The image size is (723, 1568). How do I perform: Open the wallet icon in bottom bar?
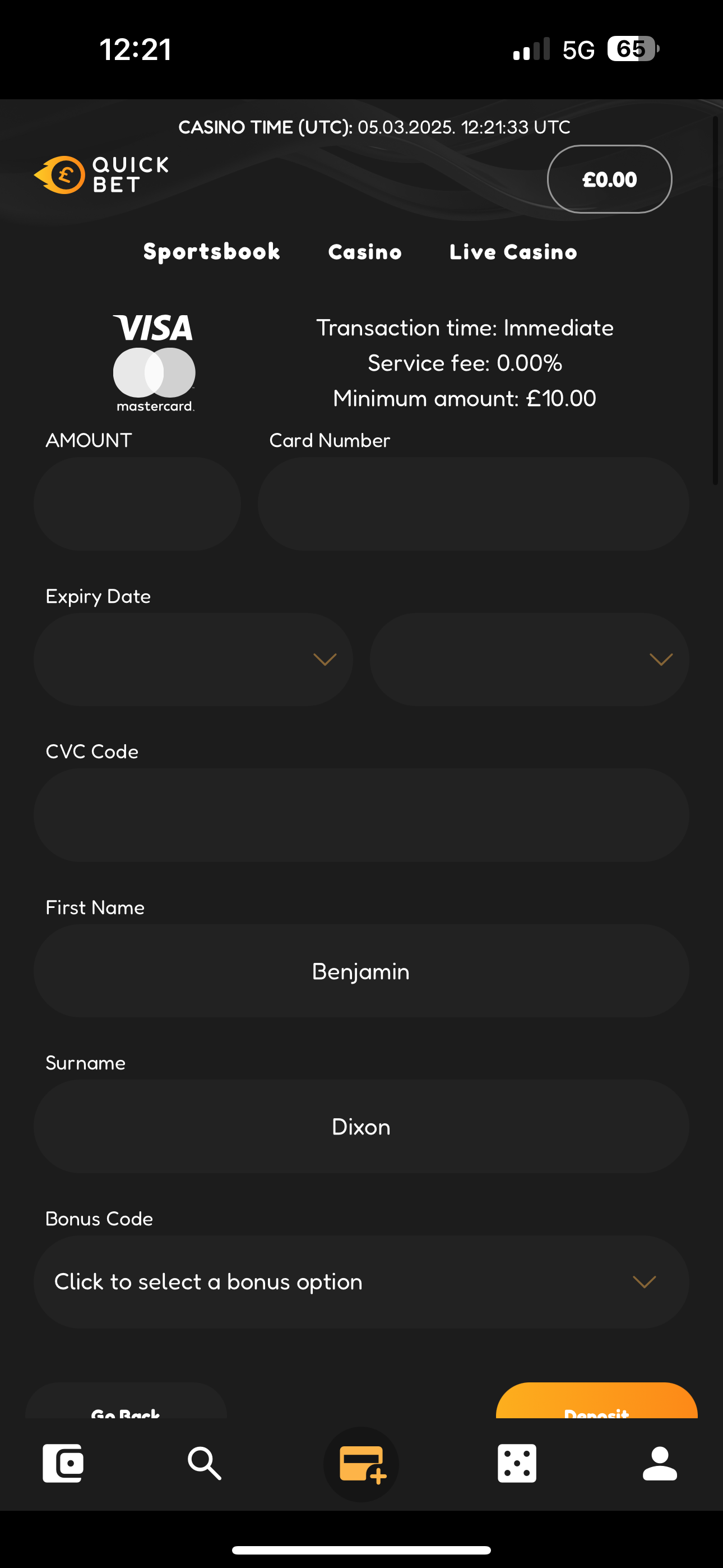(x=63, y=1463)
